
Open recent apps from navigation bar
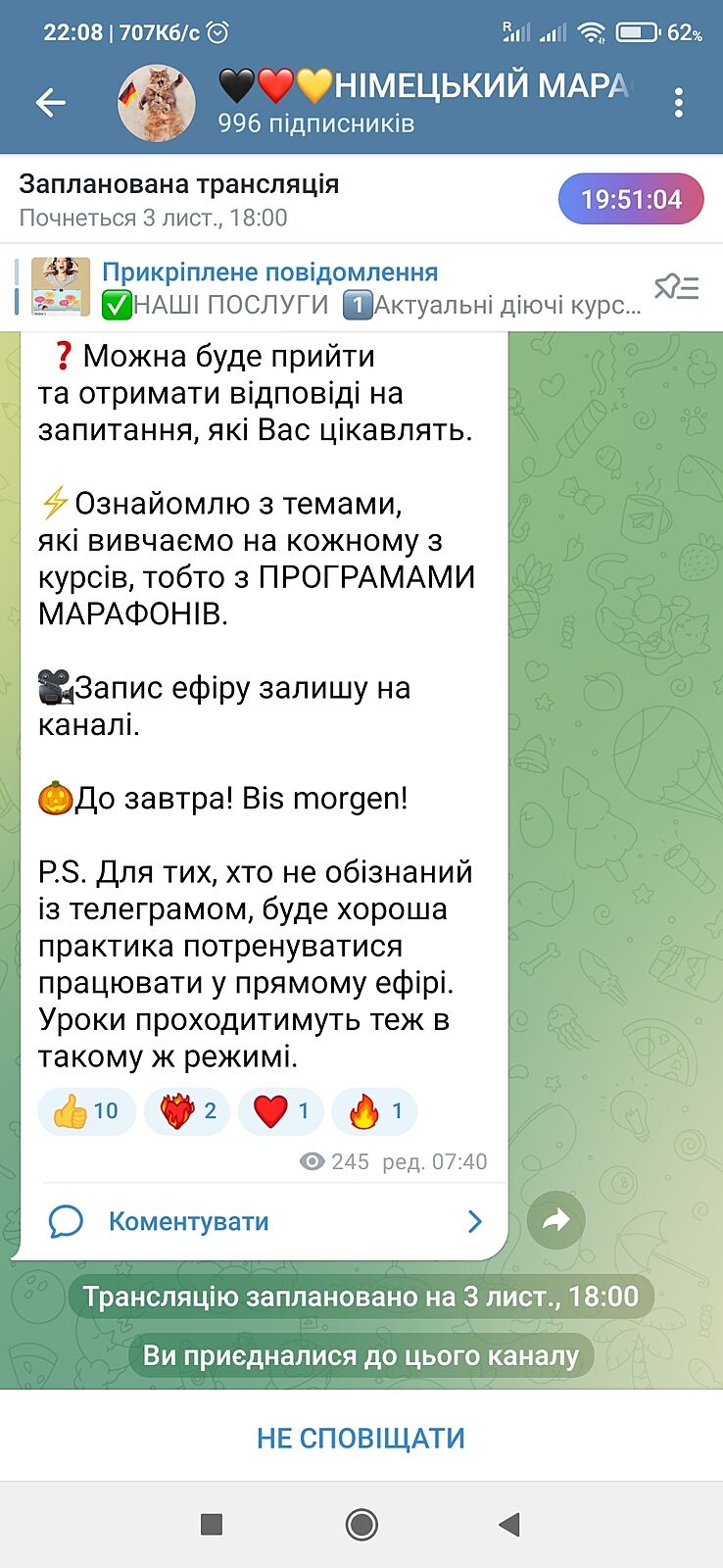point(211,1524)
